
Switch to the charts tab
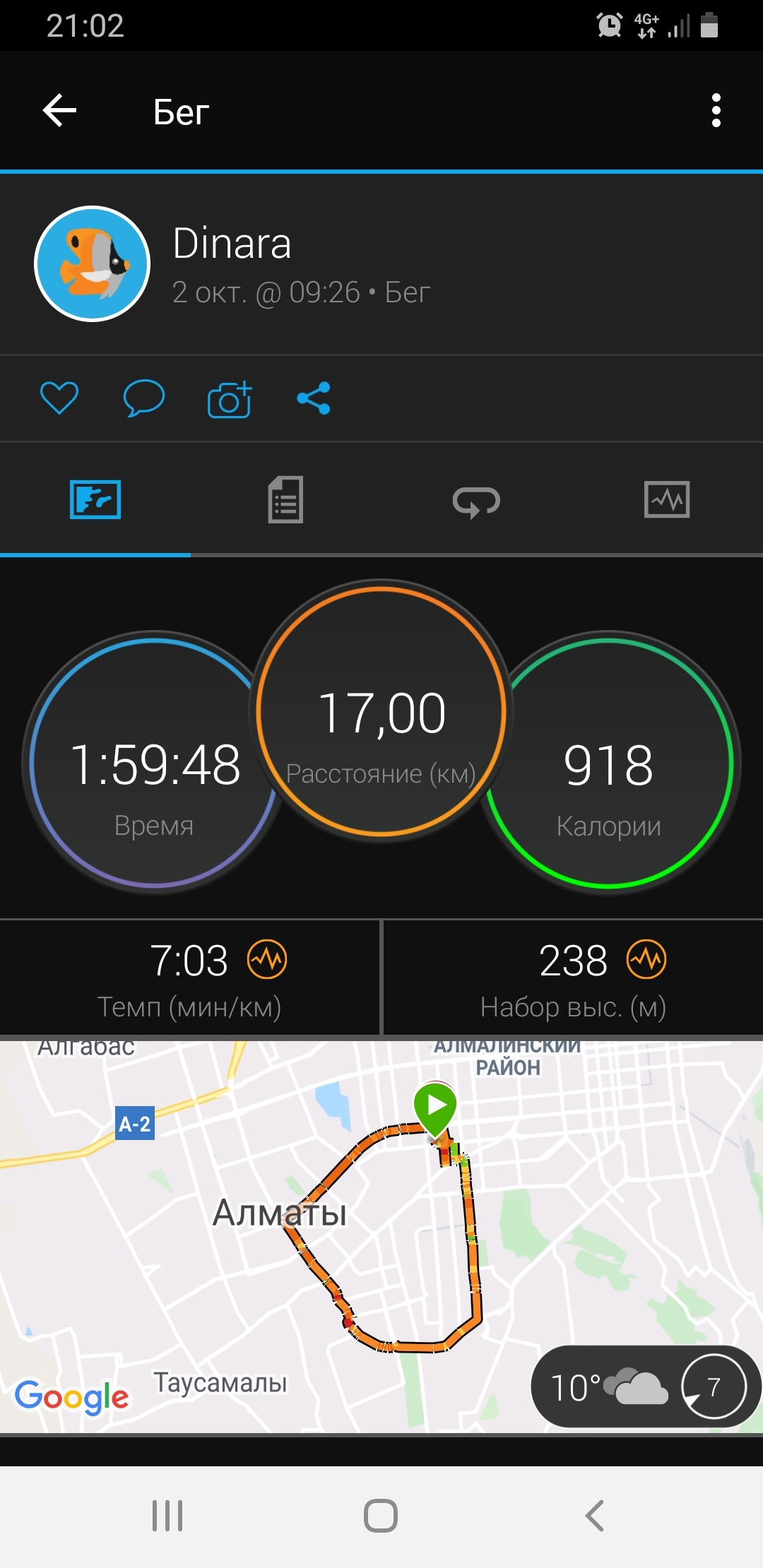[667, 500]
